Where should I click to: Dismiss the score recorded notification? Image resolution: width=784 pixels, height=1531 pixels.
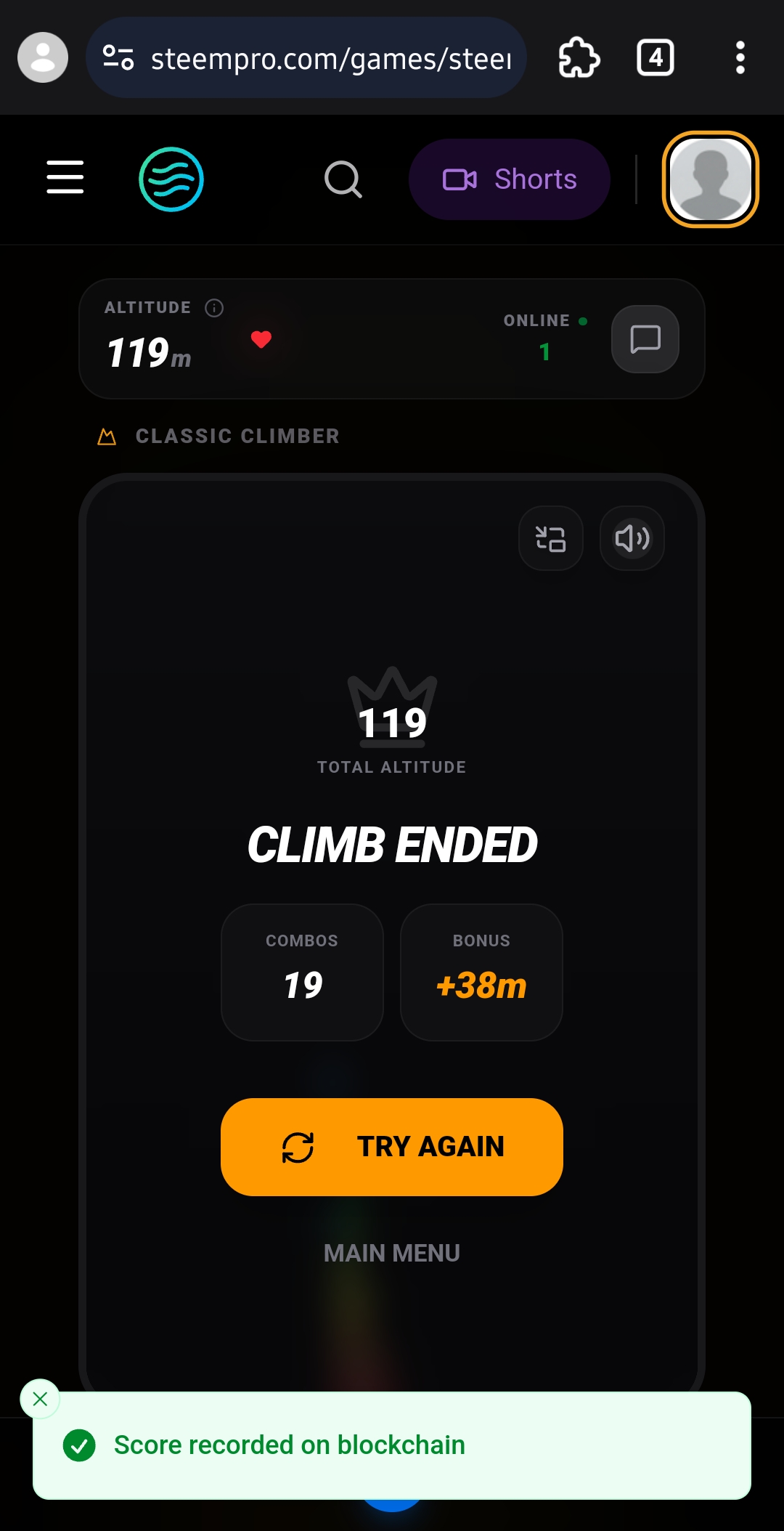coord(40,1399)
